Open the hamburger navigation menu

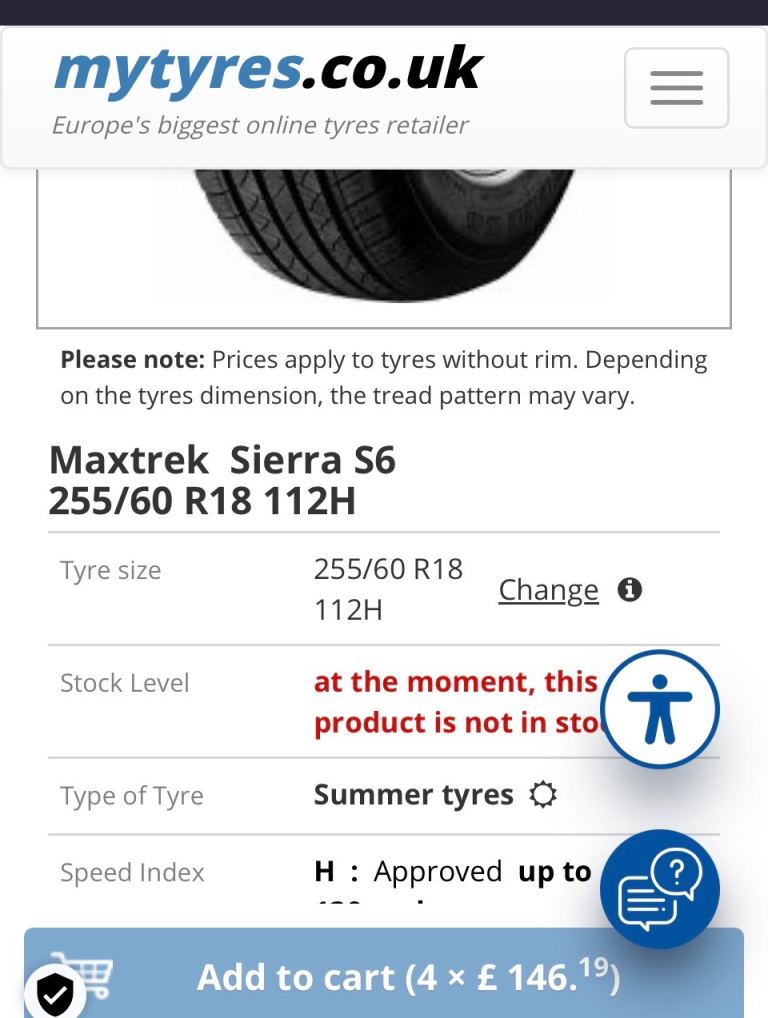(676, 88)
